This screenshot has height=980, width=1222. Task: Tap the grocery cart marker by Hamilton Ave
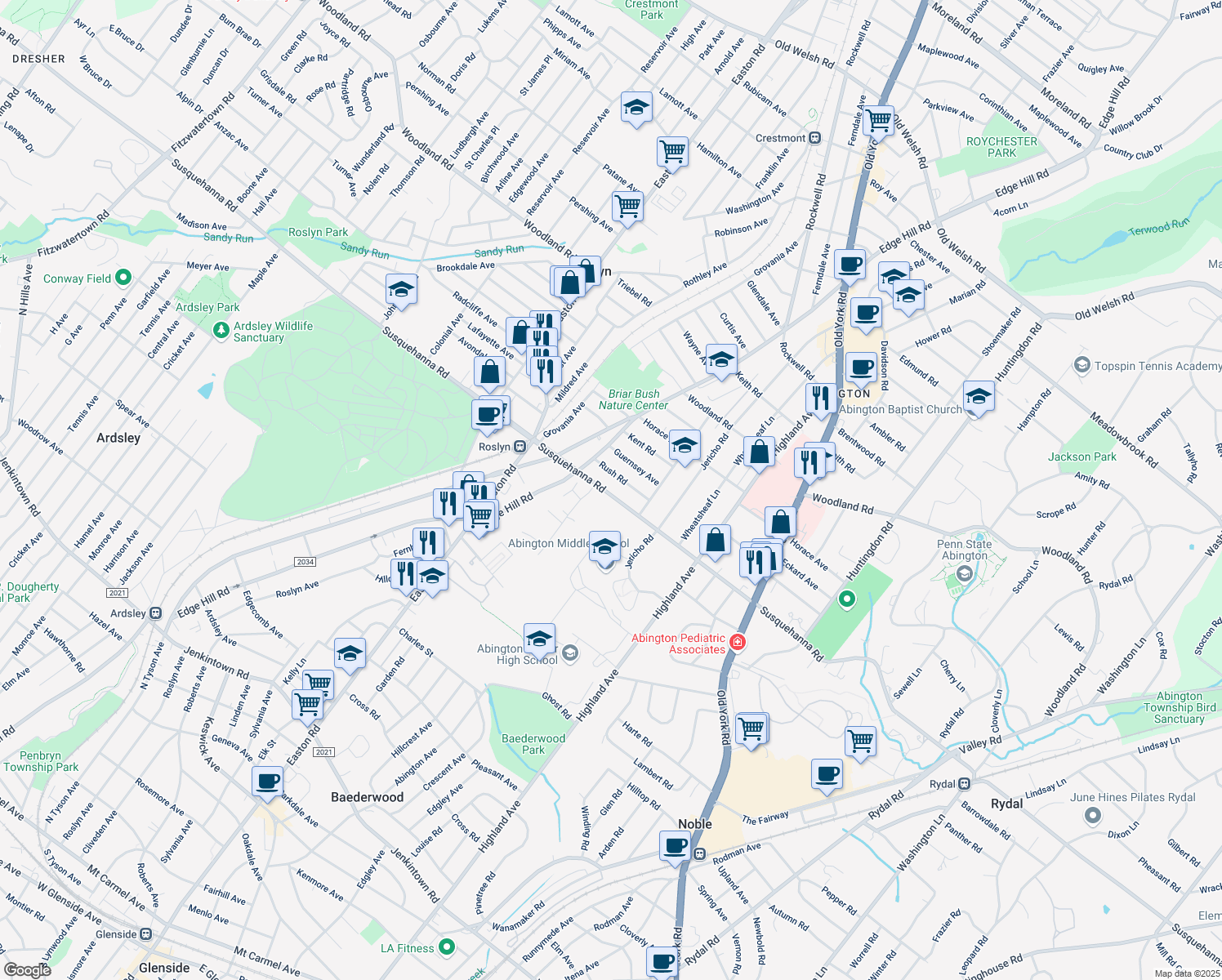pos(672,151)
